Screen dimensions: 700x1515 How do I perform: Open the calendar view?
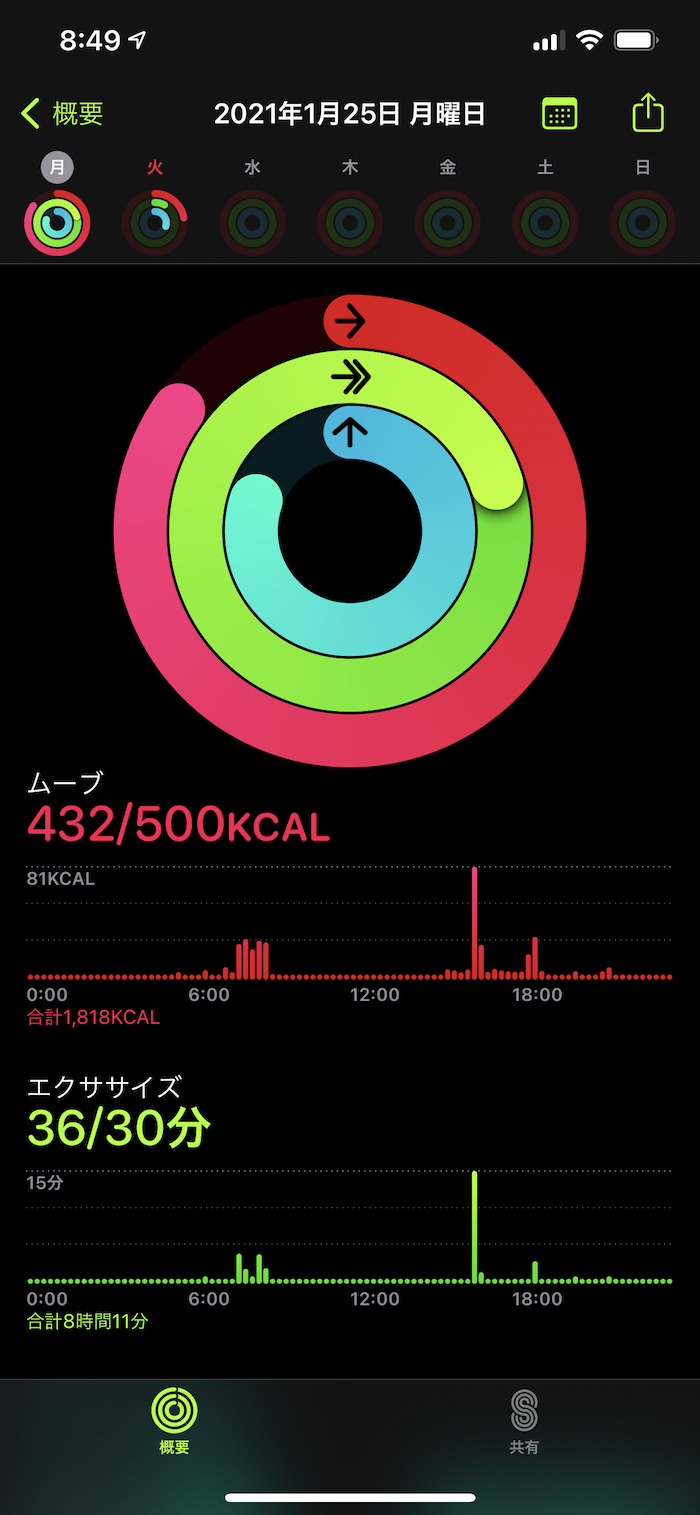coord(559,114)
